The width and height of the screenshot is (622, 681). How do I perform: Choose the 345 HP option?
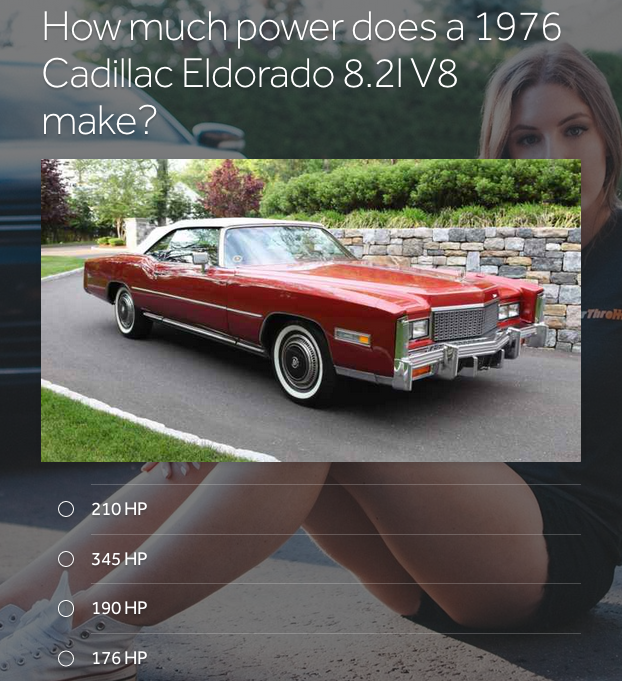coord(66,559)
